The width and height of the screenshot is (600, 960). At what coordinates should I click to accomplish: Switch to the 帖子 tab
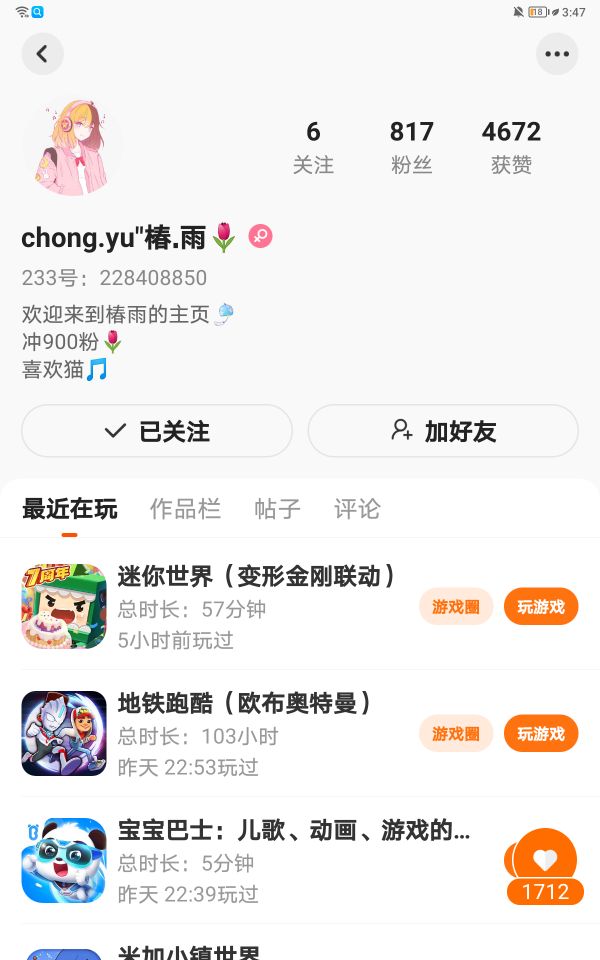(277, 509)
